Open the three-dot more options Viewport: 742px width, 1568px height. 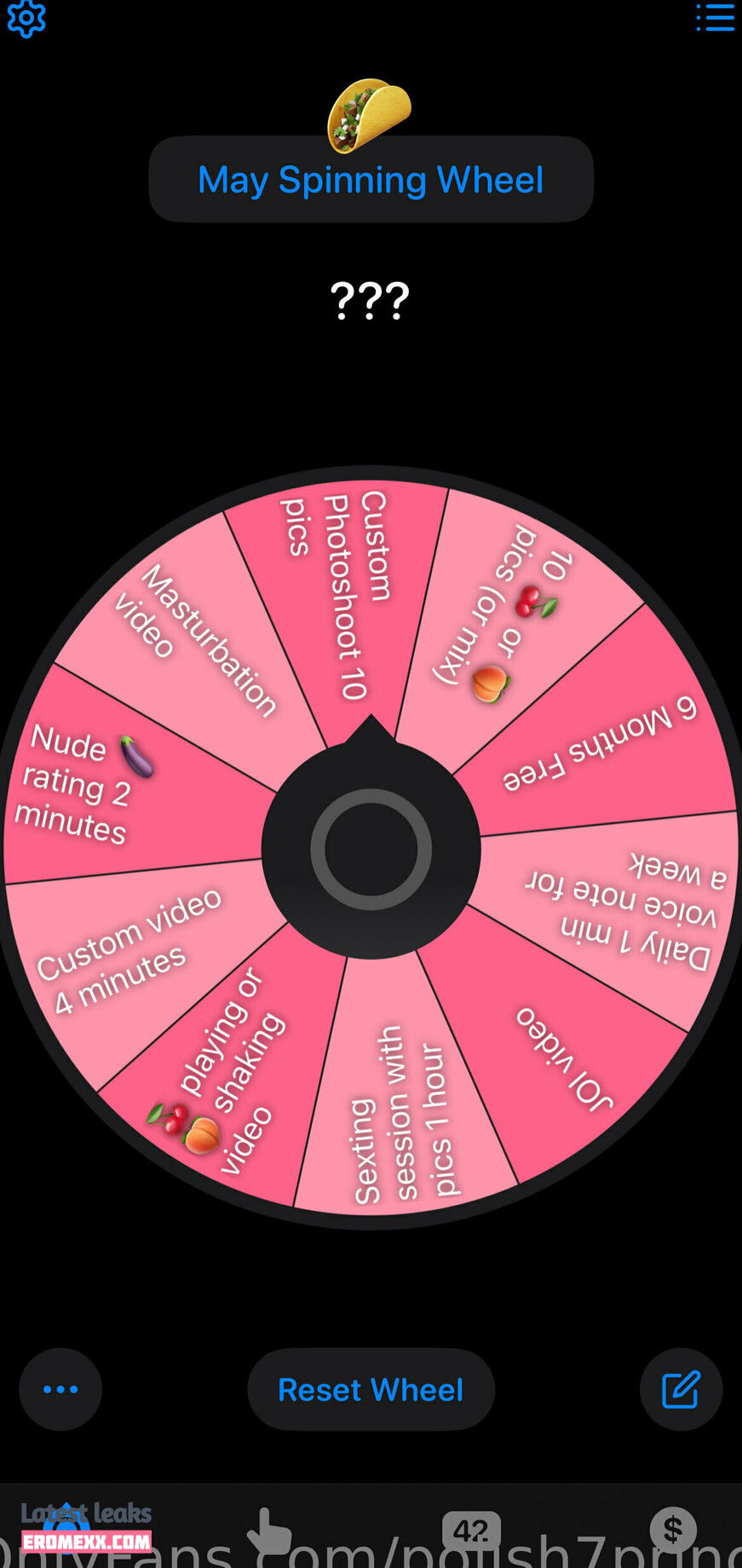[60, 1389]
